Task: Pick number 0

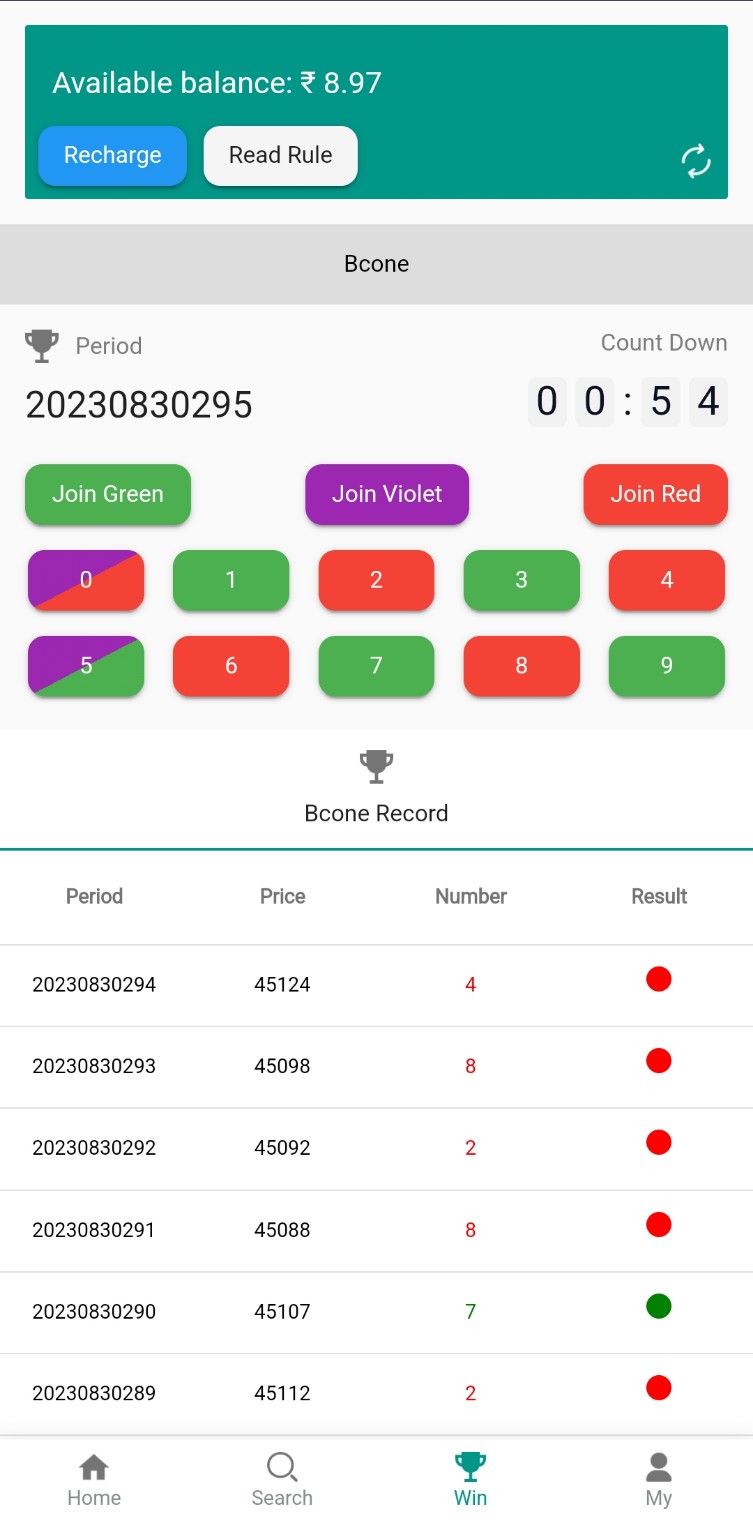Action: tap(86, 580)
